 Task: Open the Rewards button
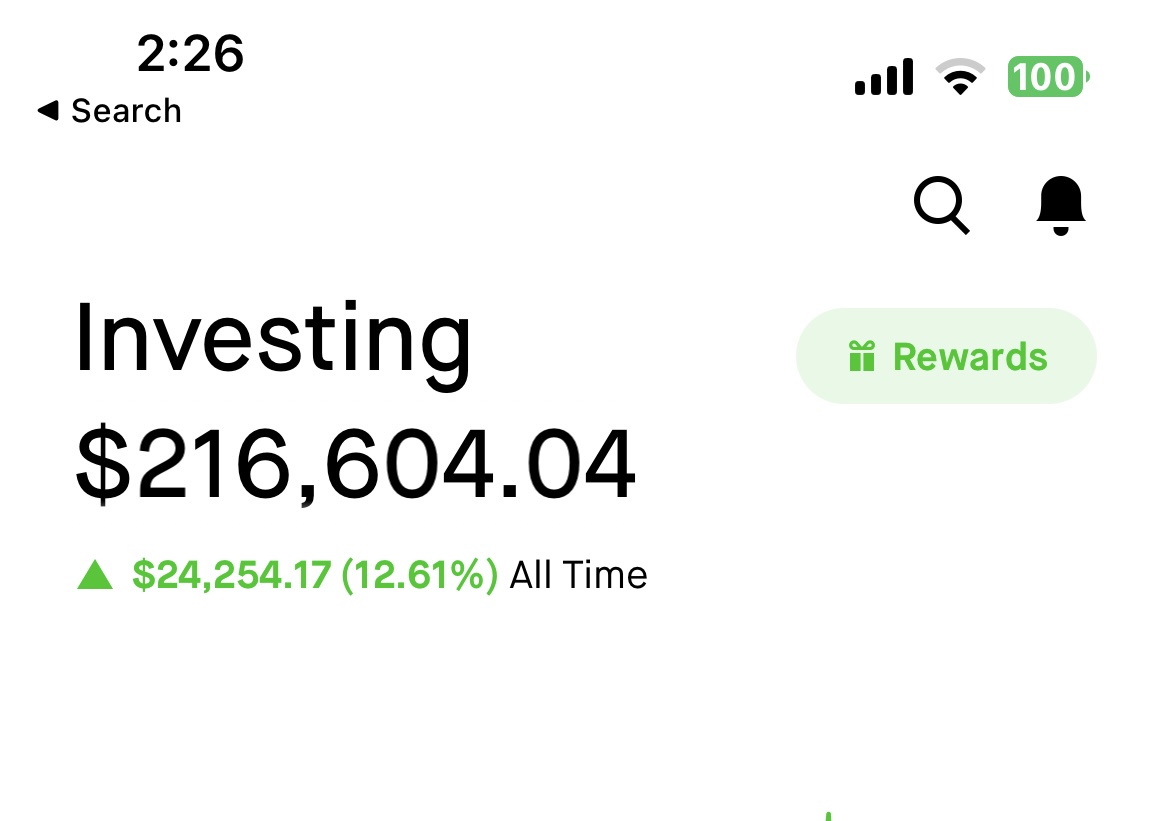click(946, 357)
